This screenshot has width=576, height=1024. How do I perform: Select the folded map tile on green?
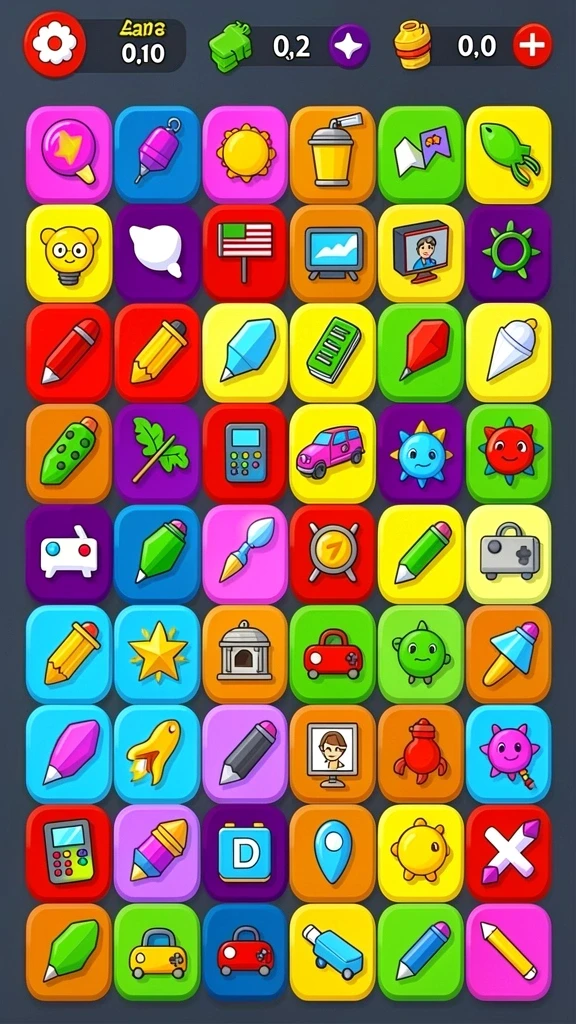click(x=421, y=154)
